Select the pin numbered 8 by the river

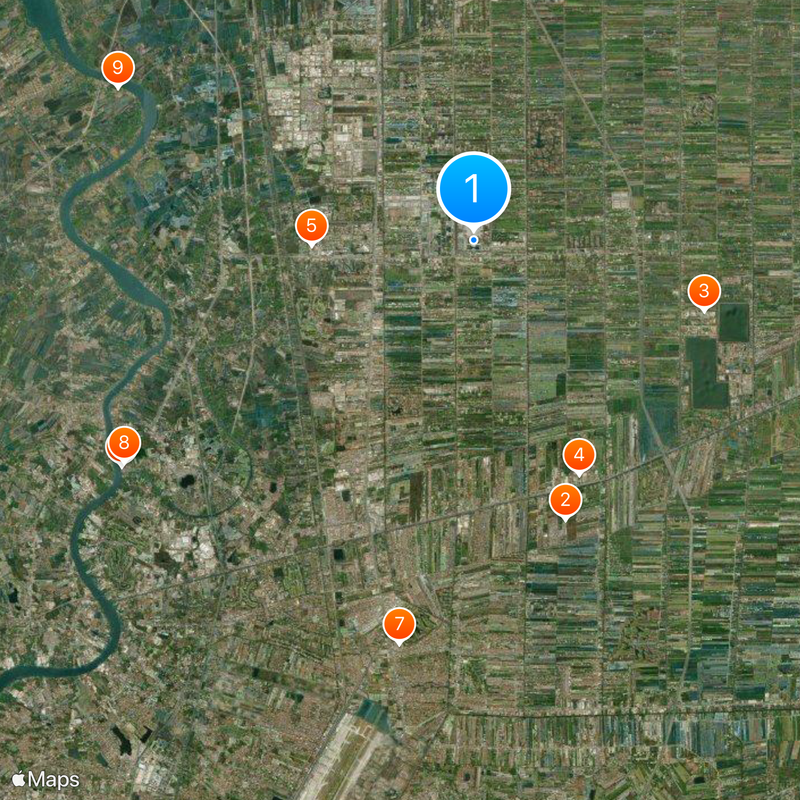(x=124, y=443)
